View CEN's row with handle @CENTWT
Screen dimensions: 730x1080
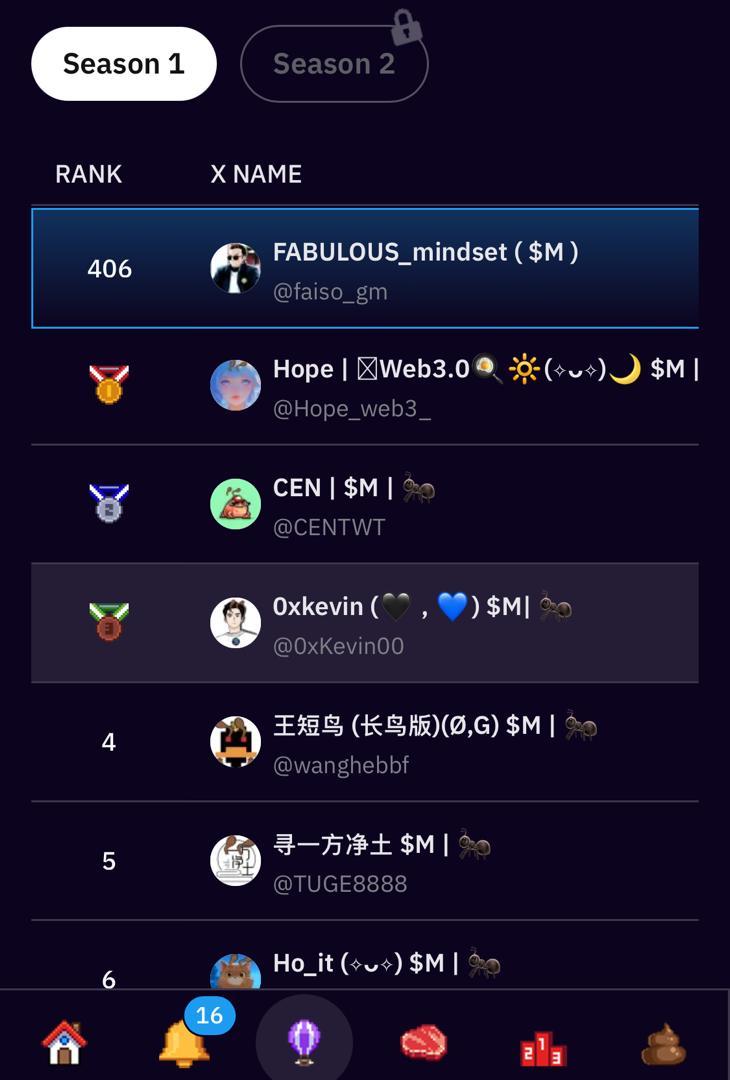(365, 505)
